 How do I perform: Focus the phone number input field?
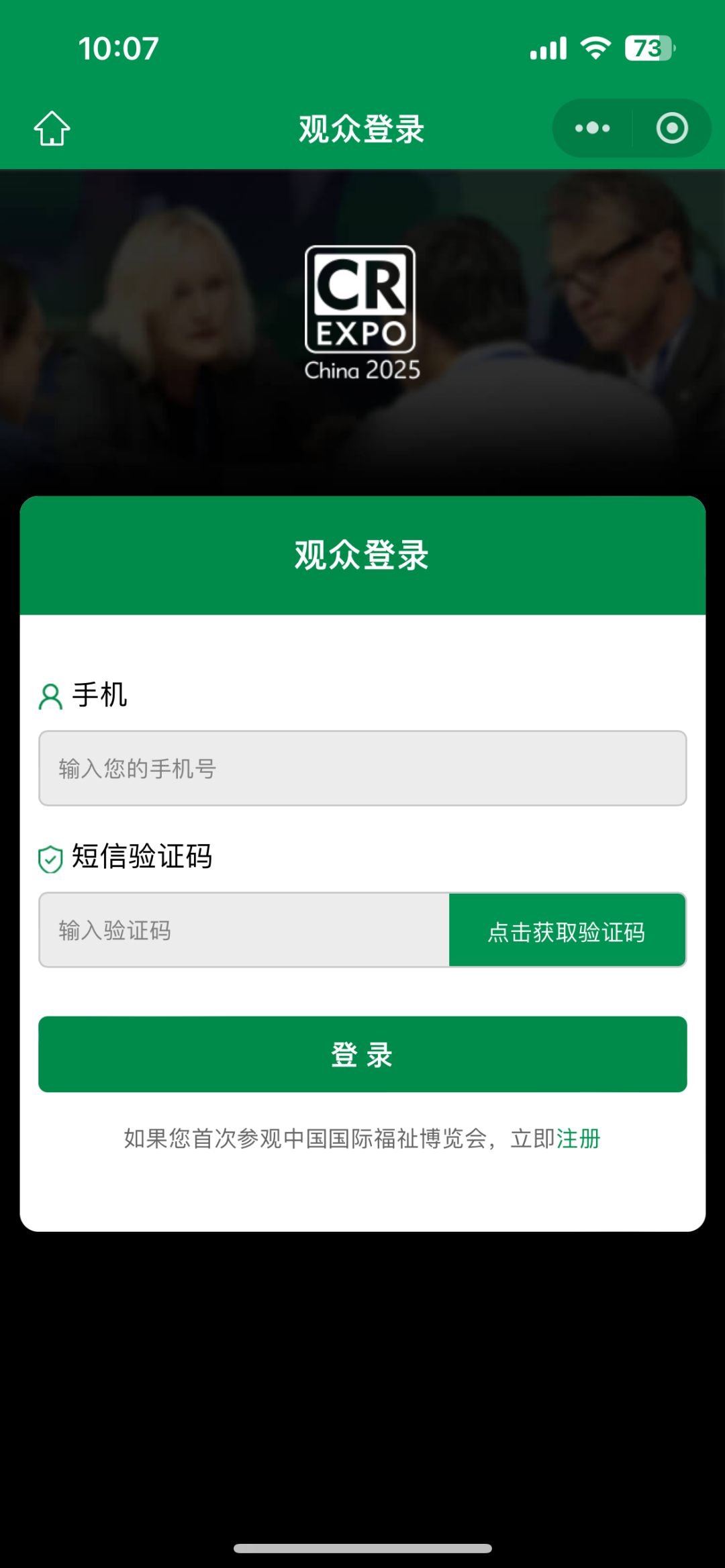[362, 768]
